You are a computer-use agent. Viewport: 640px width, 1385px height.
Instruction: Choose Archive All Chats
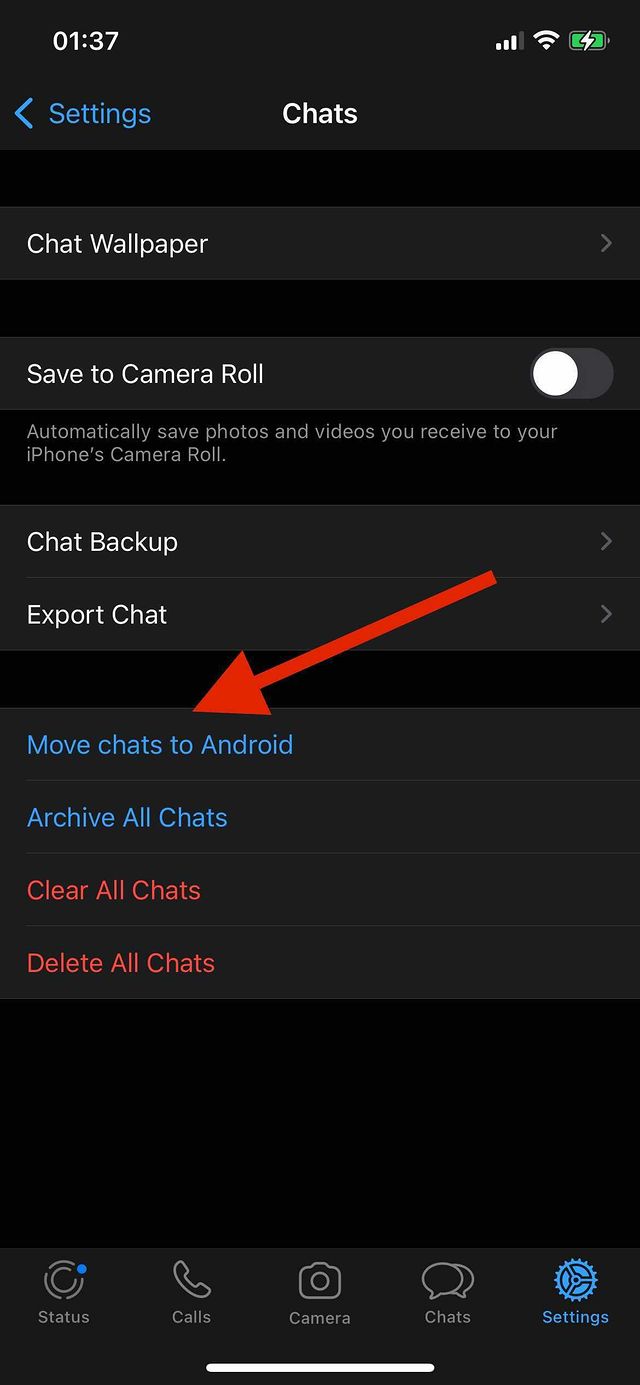point(320,817)
